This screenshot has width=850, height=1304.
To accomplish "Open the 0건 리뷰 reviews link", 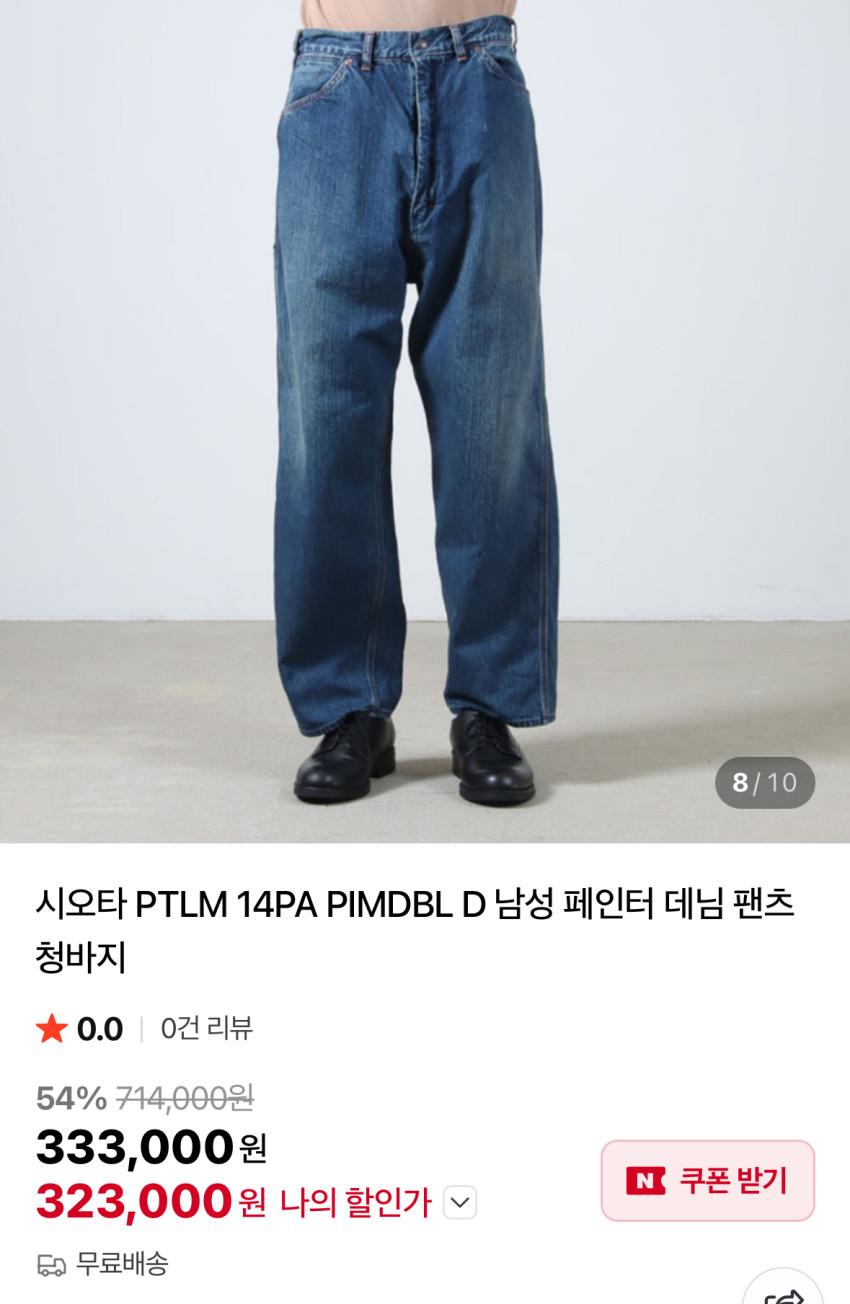I will (x=206, y=1028).
